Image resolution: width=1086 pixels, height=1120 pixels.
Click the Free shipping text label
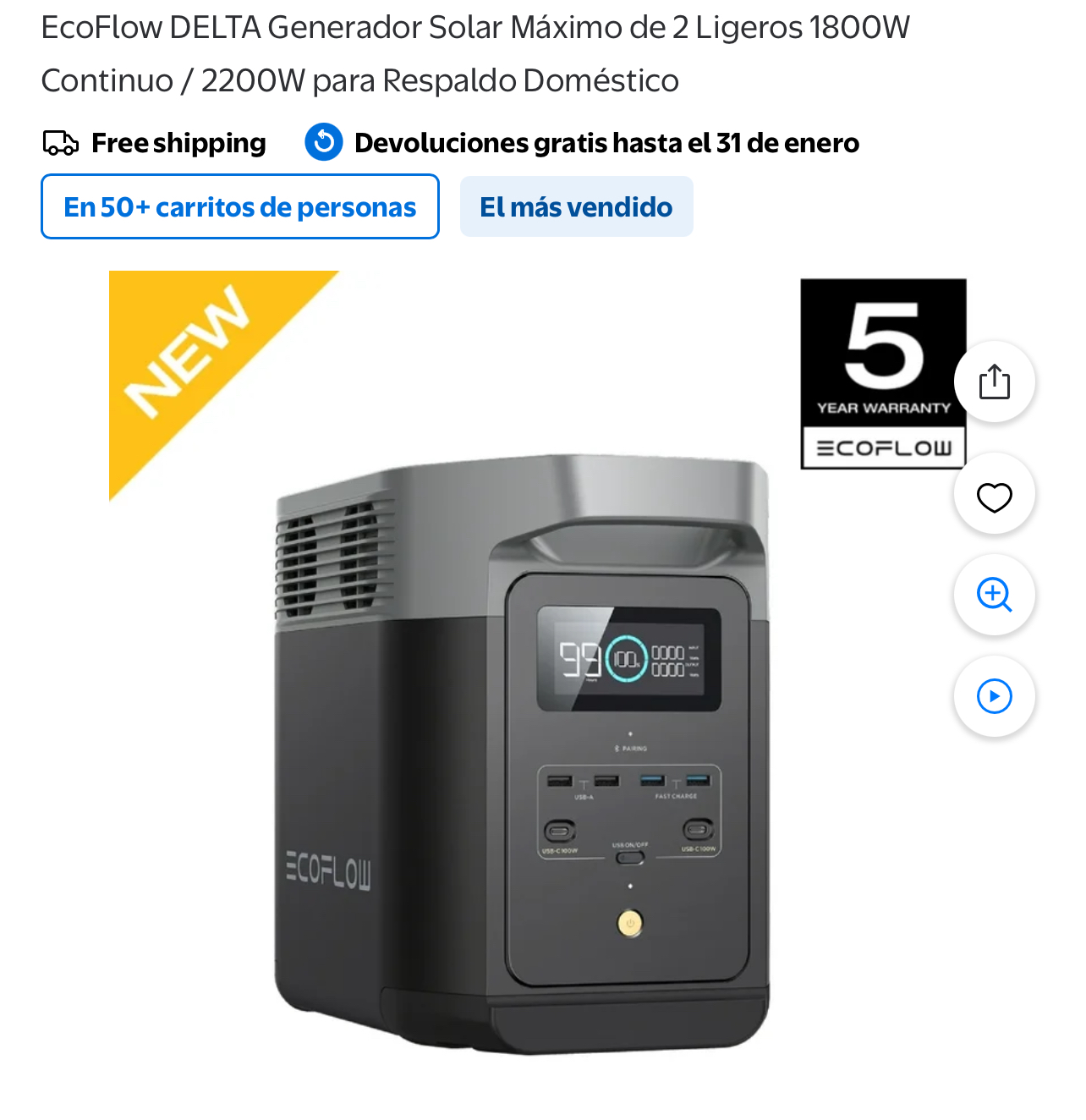178,141
